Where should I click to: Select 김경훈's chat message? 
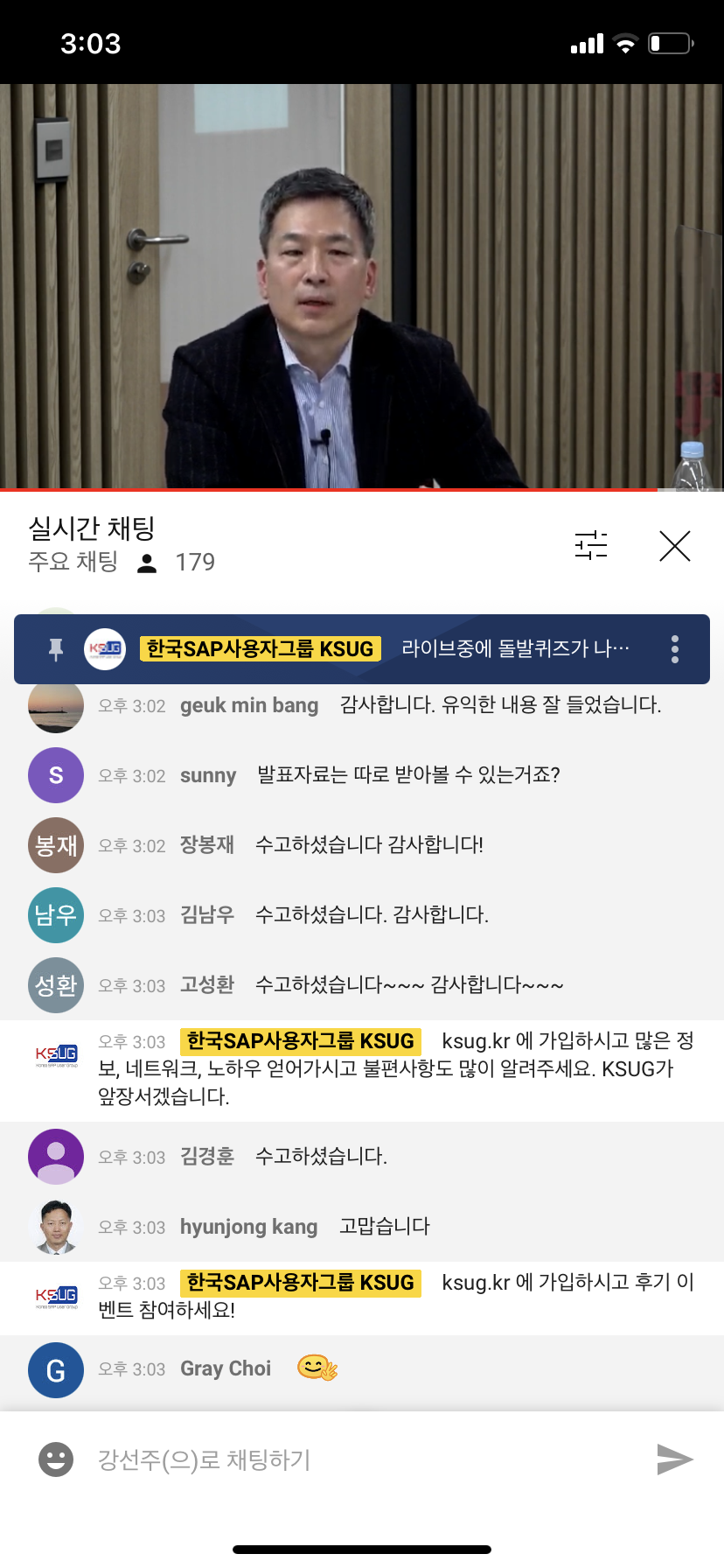(x=320, y=1157)
